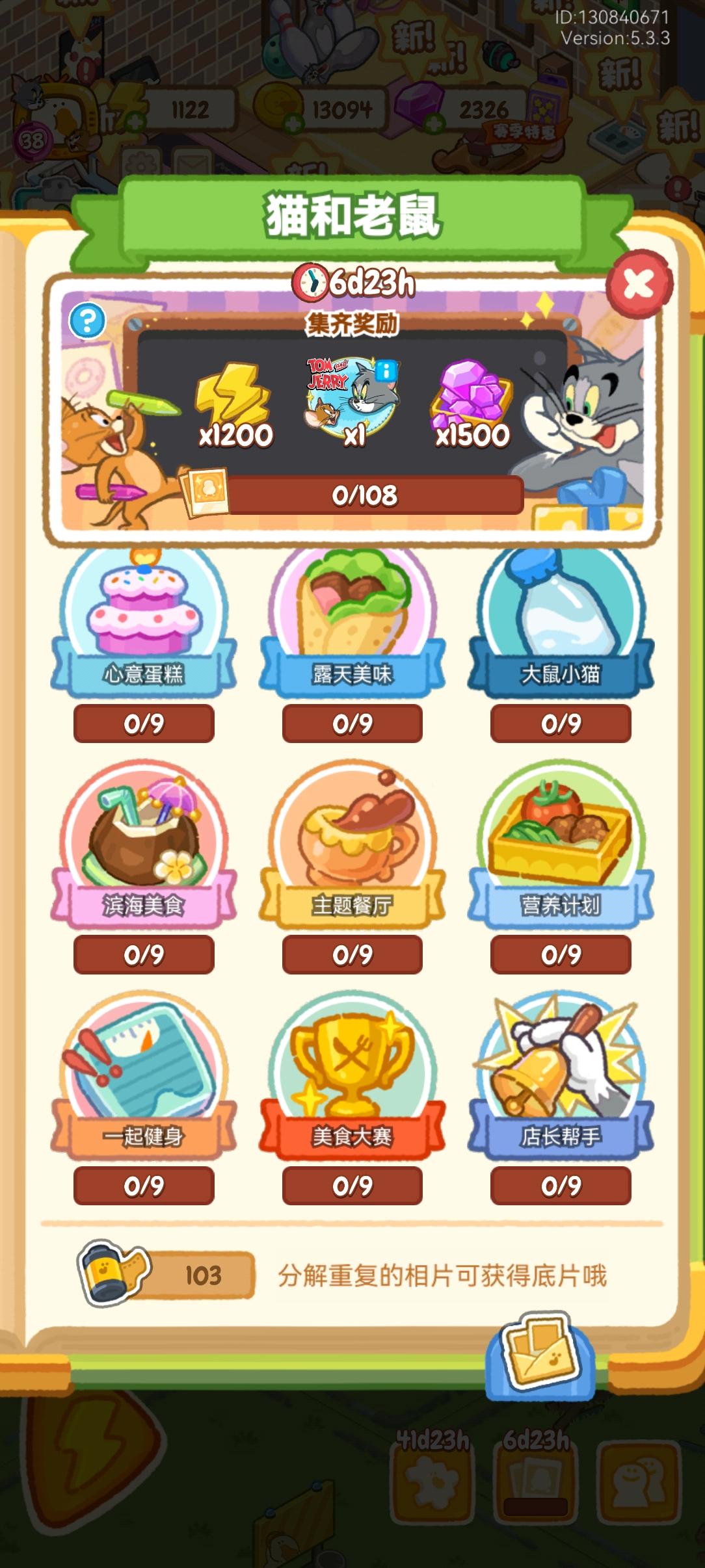Add coins with the plus beside 13094
Screen dimensions: 705x1568
pos(295,123)
